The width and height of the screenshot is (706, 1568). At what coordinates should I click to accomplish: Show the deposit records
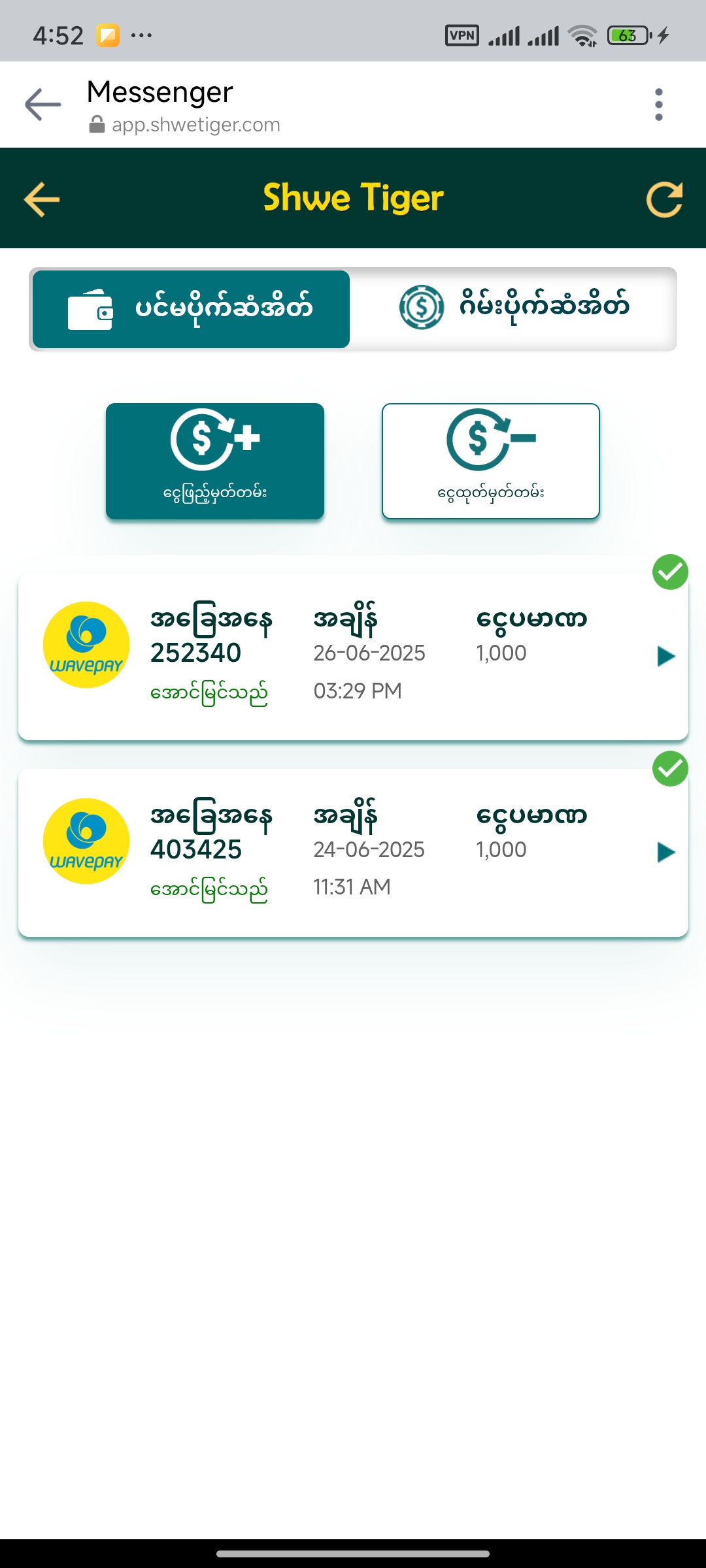(215, 461)
